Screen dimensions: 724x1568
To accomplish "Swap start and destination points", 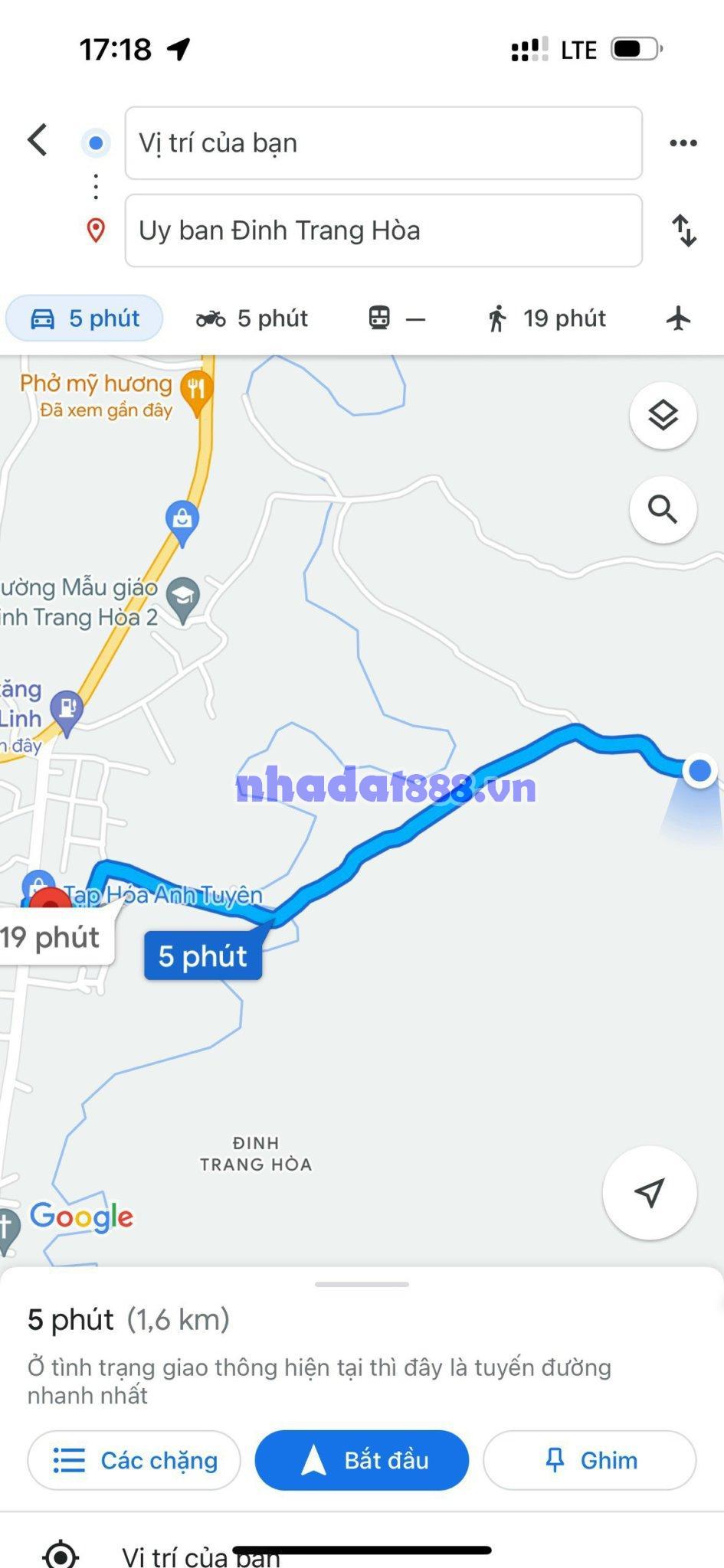I will [x=683, y=230].
